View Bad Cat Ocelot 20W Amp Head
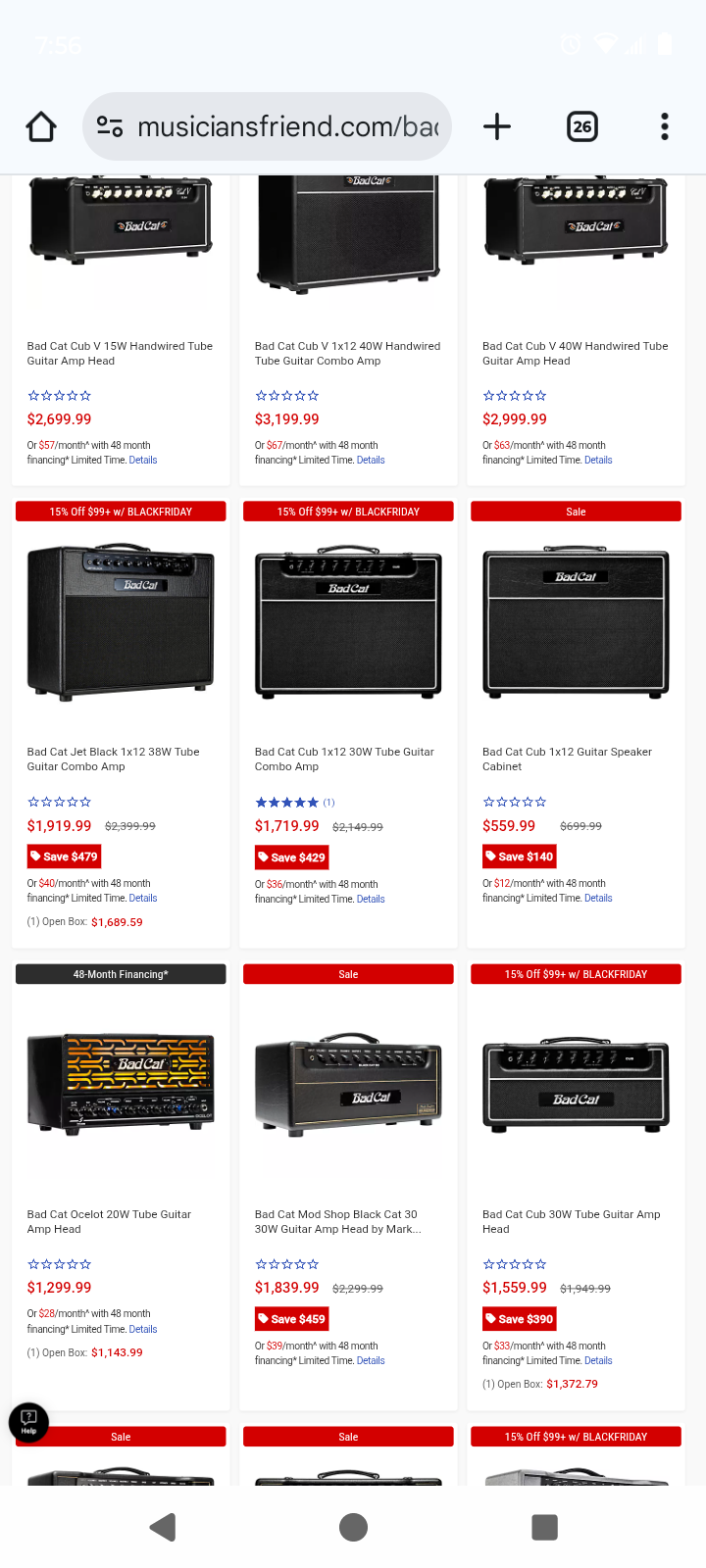The image size is (706, 1568). 109,1221
